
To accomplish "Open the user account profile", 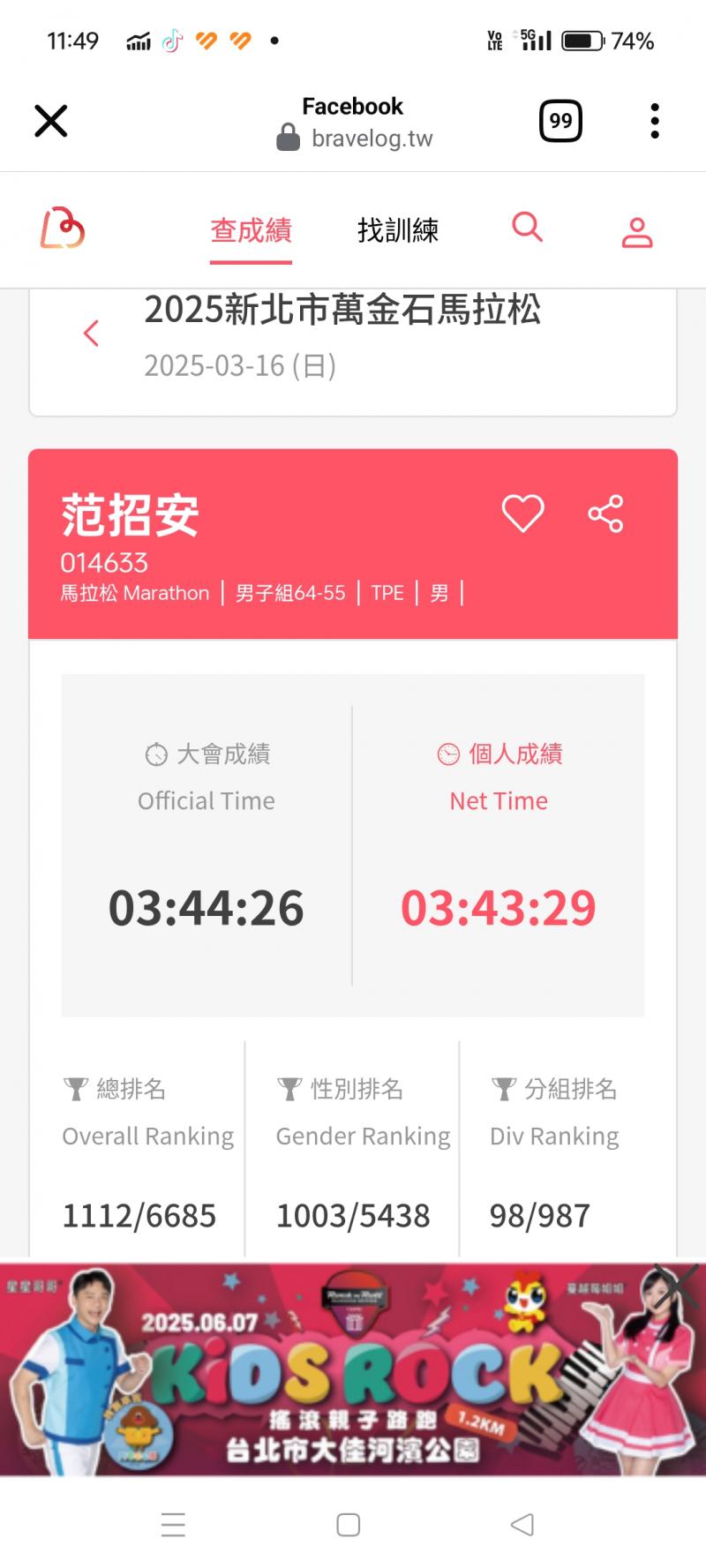I will tap(636, 231).
